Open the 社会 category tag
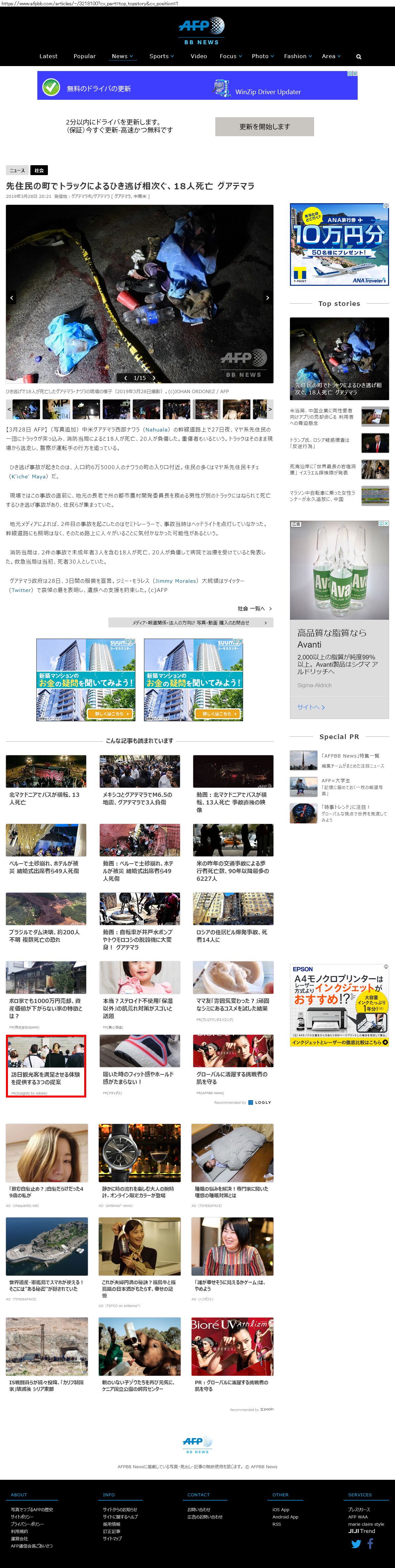The width and height of the screenshot is (395, 1568). (39, 170)
